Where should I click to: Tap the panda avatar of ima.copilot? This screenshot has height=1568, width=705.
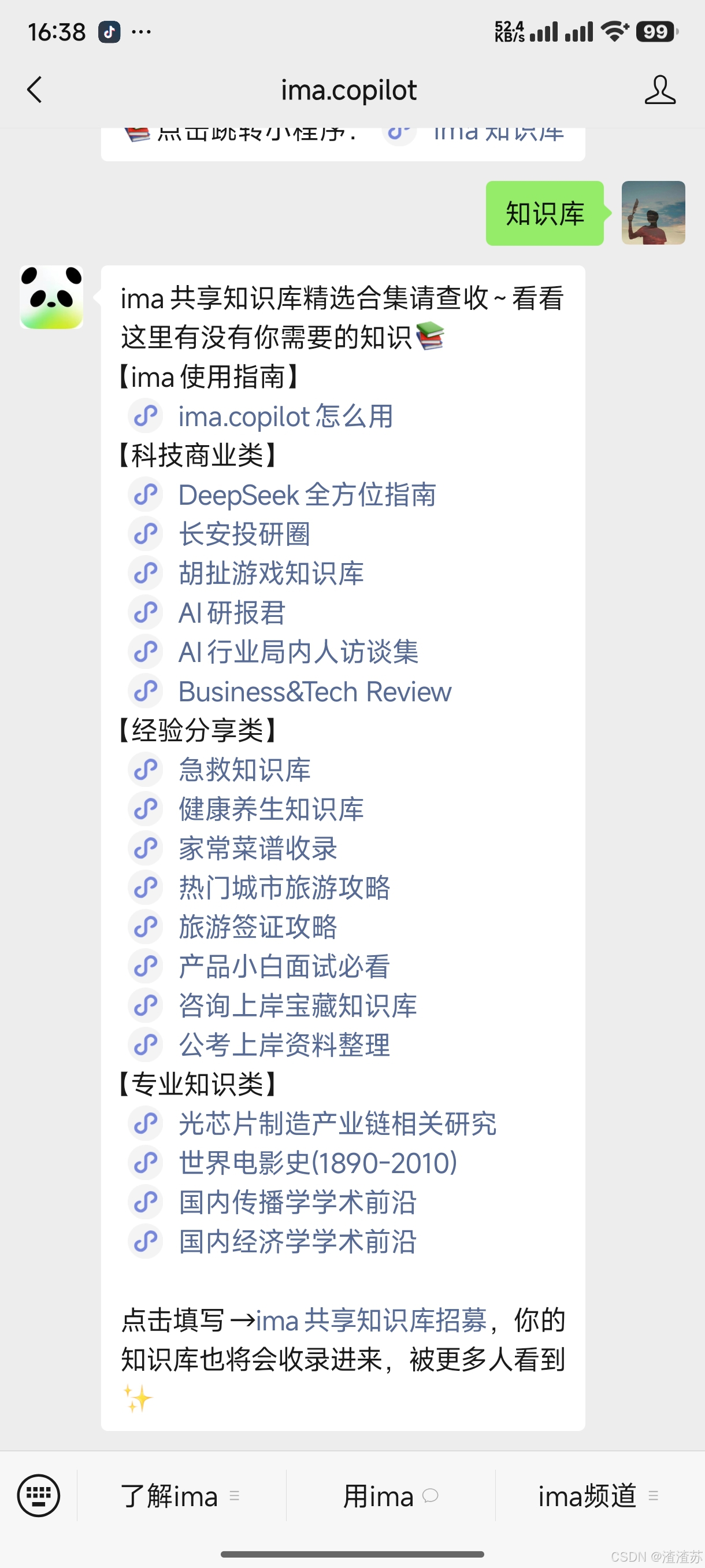[x=51, y=298]
